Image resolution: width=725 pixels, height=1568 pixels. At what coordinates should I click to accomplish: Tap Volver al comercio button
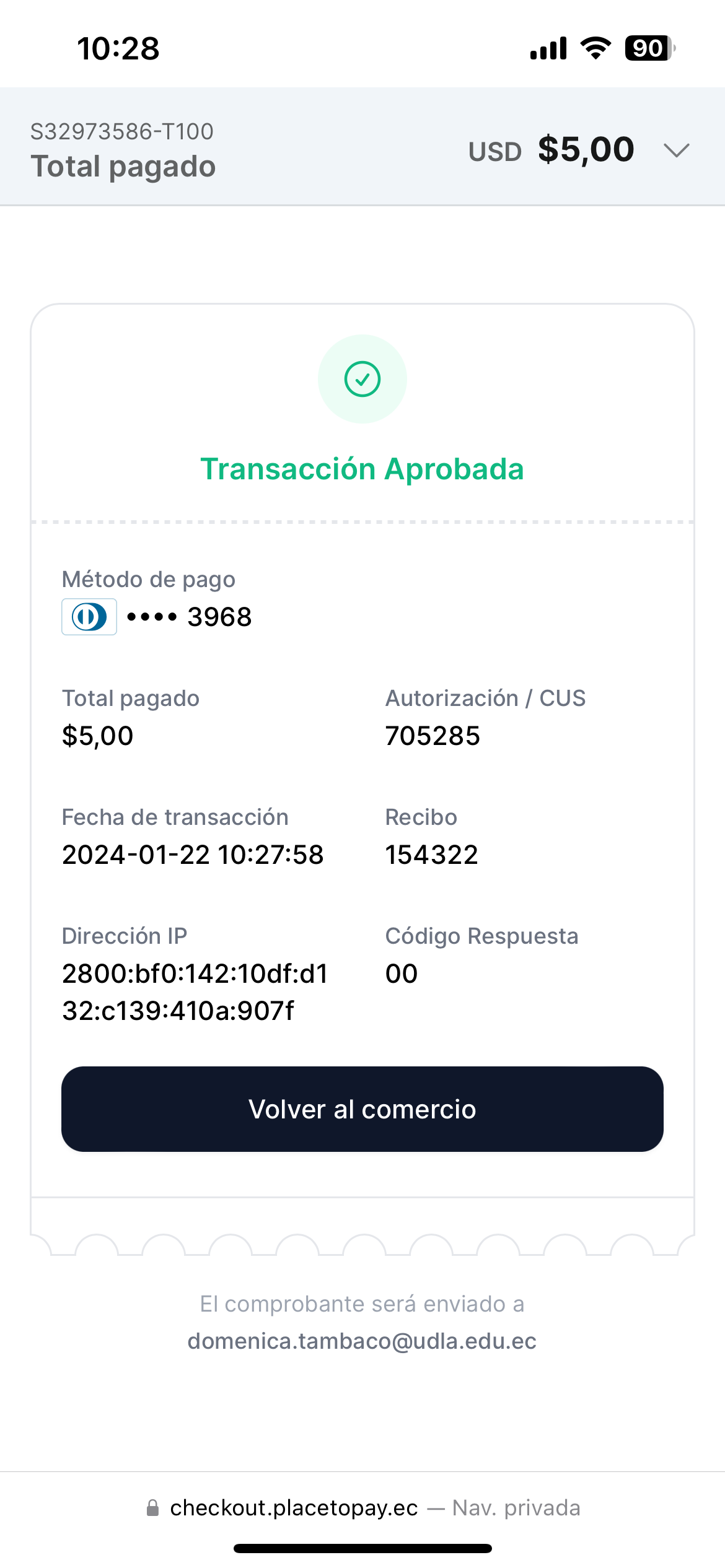[362, 1109]
